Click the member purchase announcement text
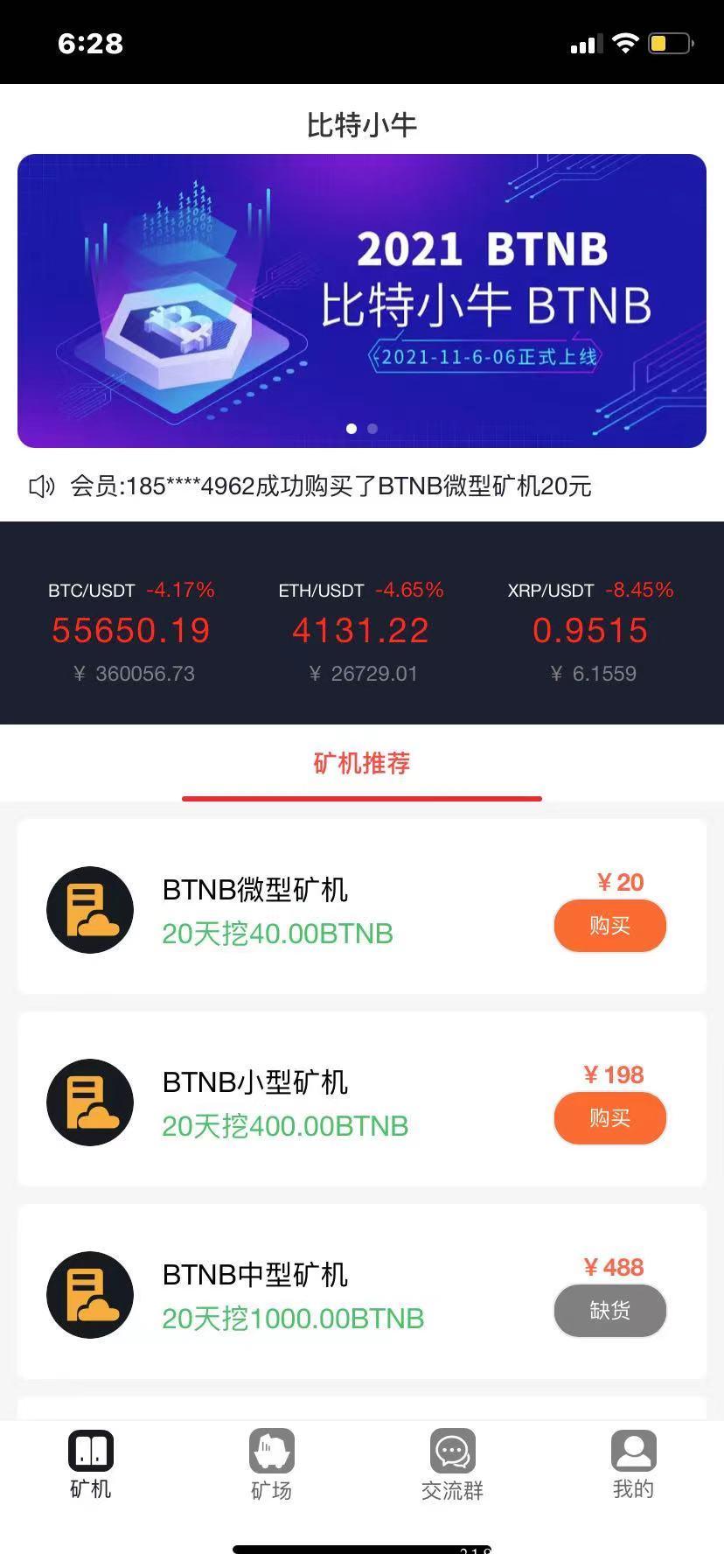The height and width of the screenshot is (1568, 724). pyautogui.click(x=332, y=487)
